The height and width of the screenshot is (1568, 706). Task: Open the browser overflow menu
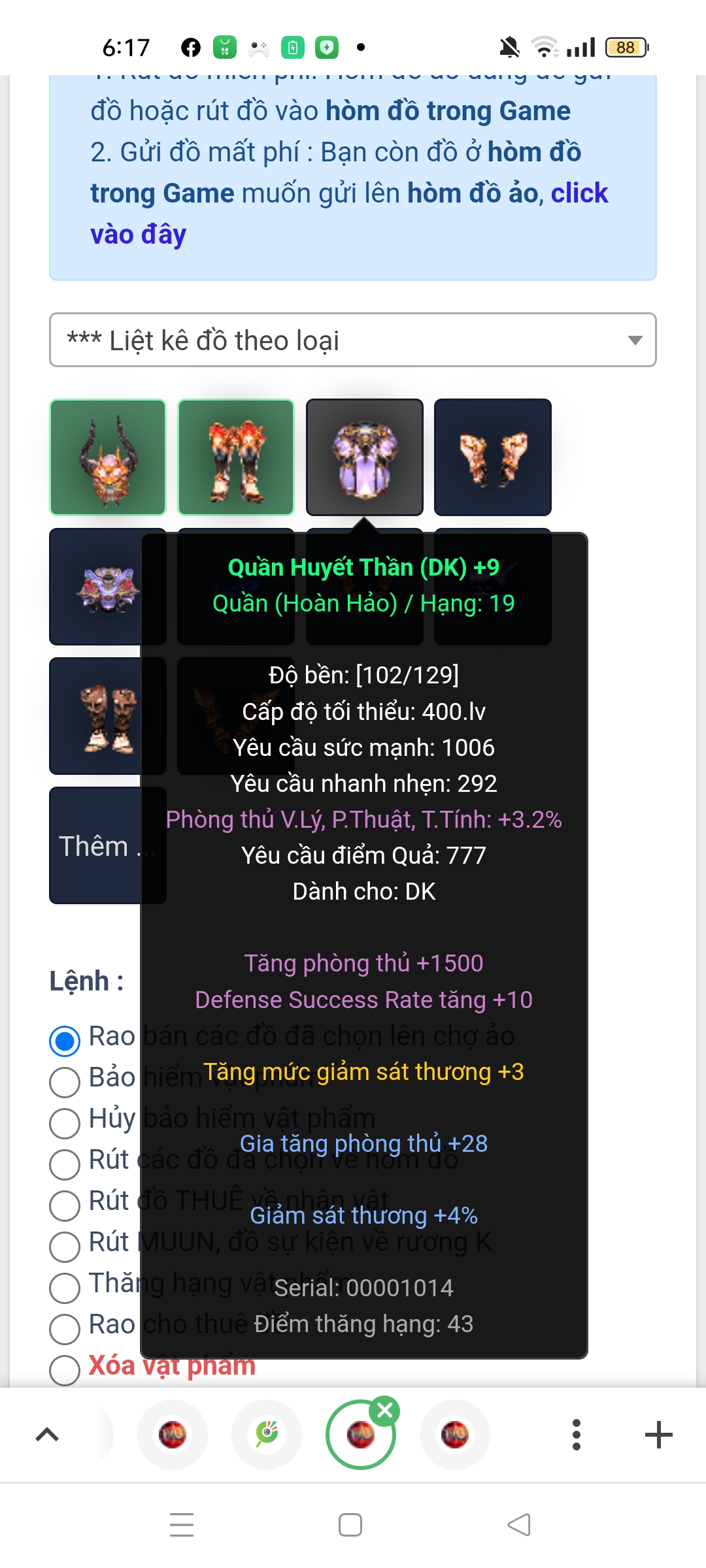coord(576,1435)
